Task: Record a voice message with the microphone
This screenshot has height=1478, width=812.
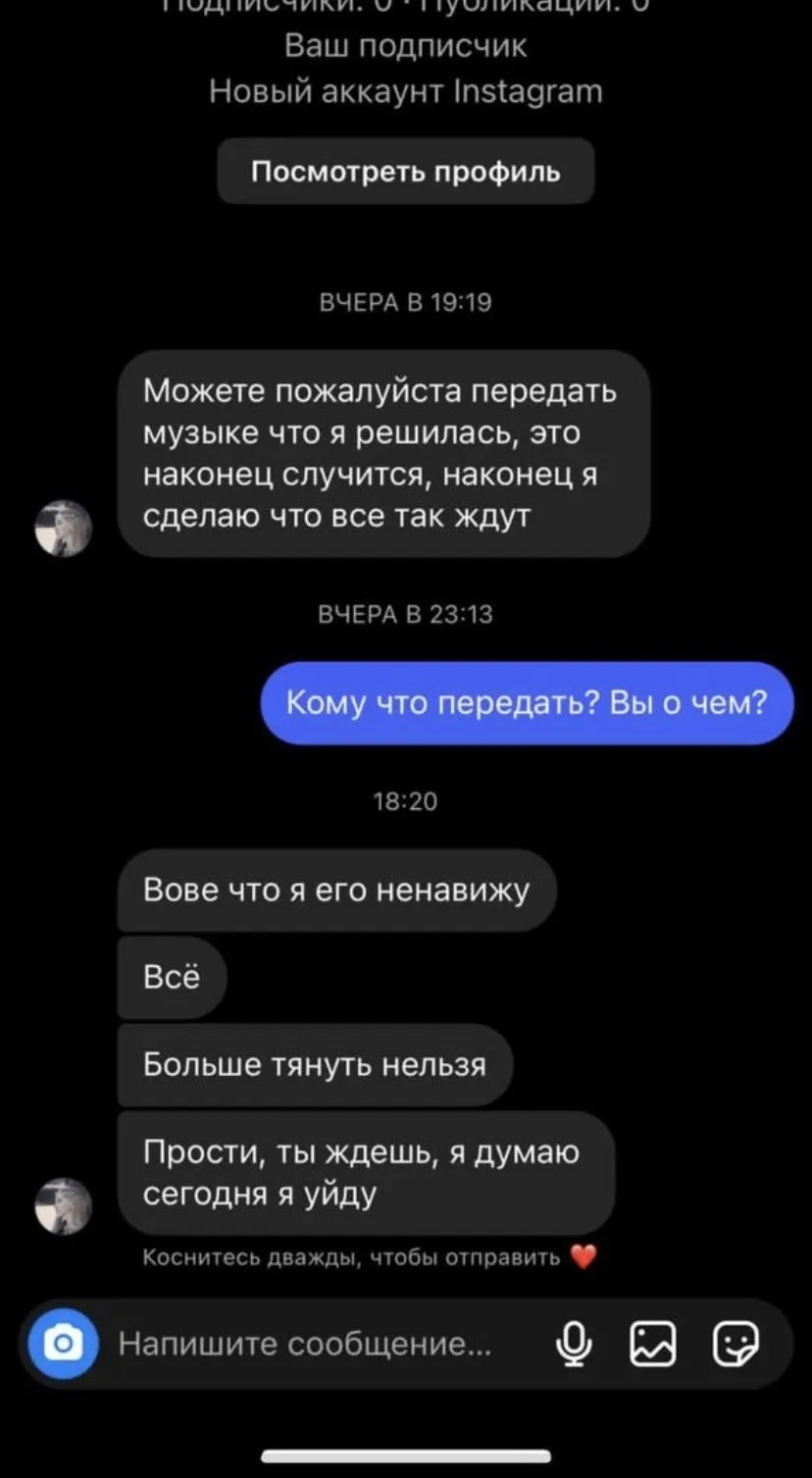Action: point(574,1343)
